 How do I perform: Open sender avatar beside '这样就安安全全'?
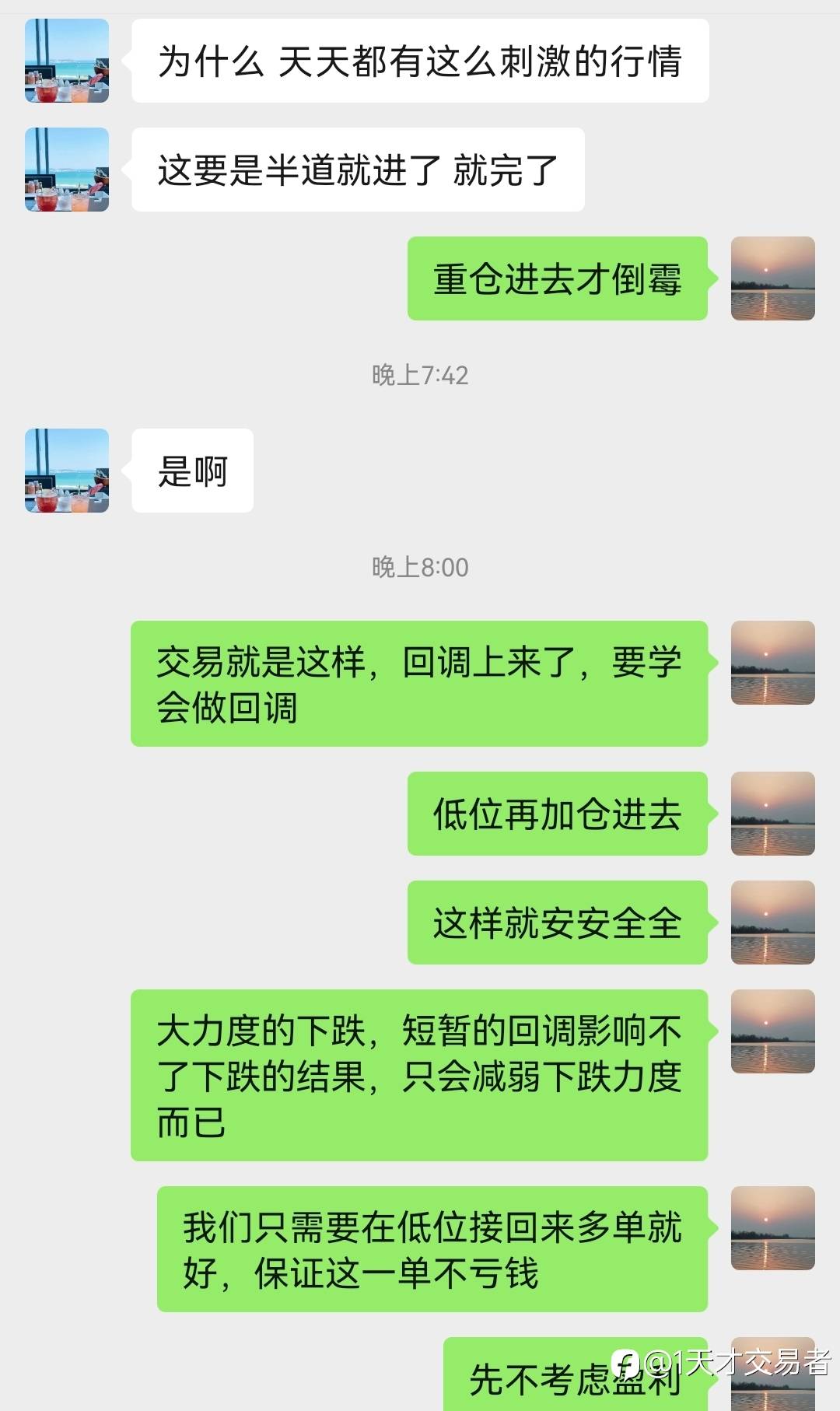click(772, 923)
